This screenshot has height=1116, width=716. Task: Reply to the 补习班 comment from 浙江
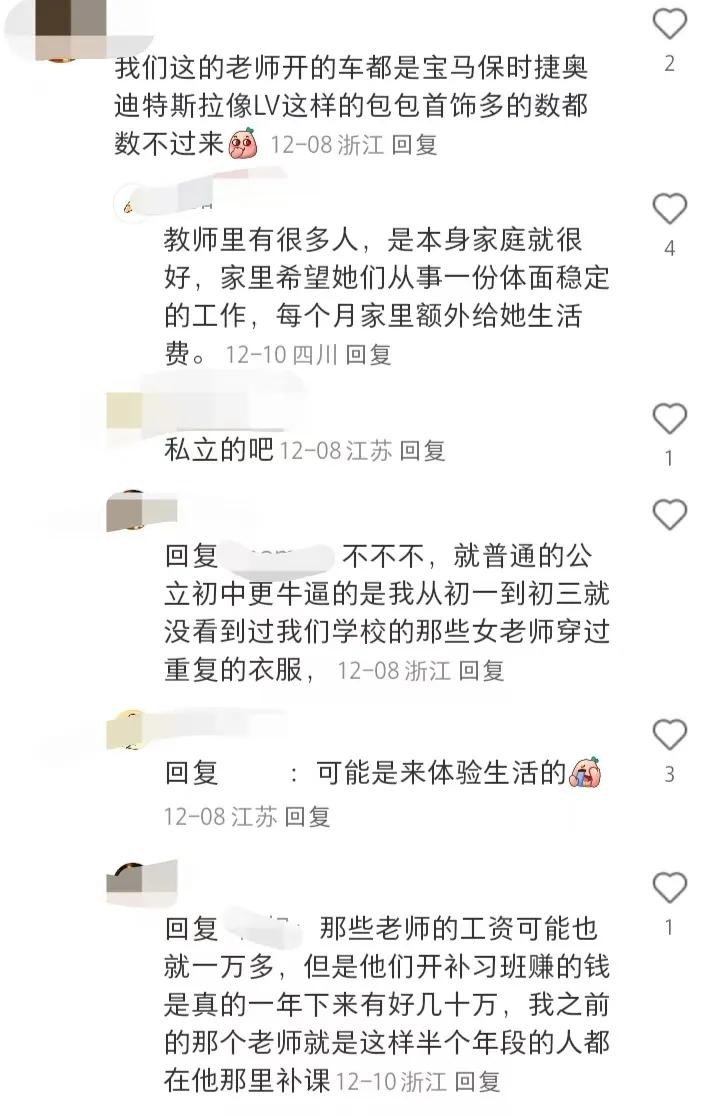tap(477, 1081)
